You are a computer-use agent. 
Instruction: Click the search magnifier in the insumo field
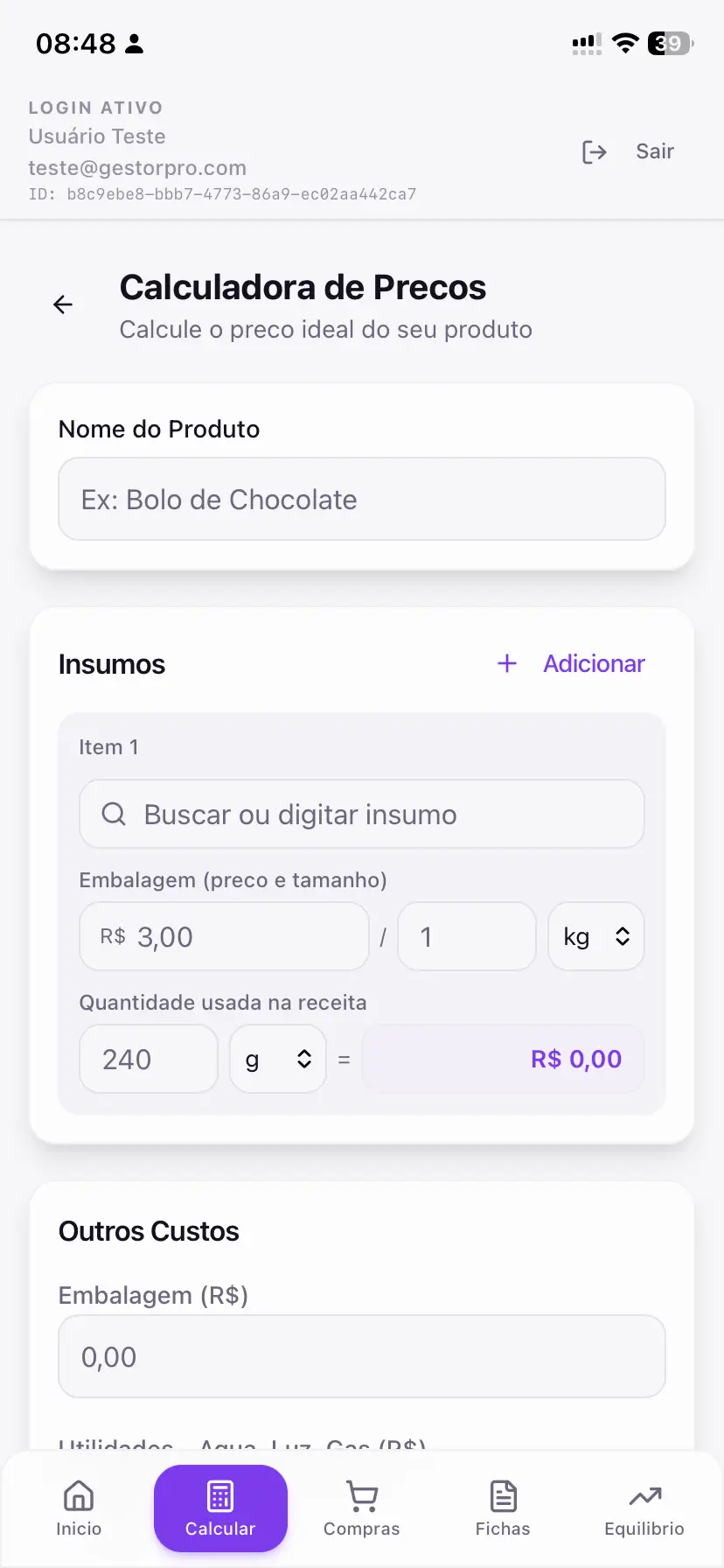(113, 814)
